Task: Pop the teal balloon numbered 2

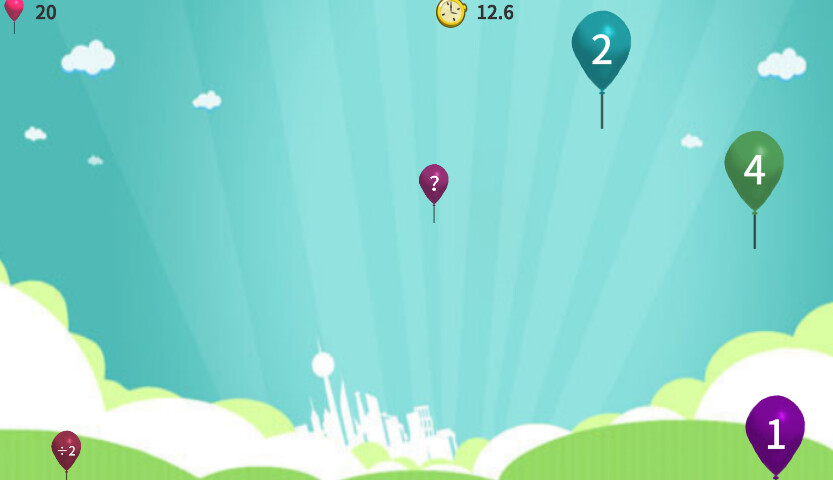Action: coord(601,48)
